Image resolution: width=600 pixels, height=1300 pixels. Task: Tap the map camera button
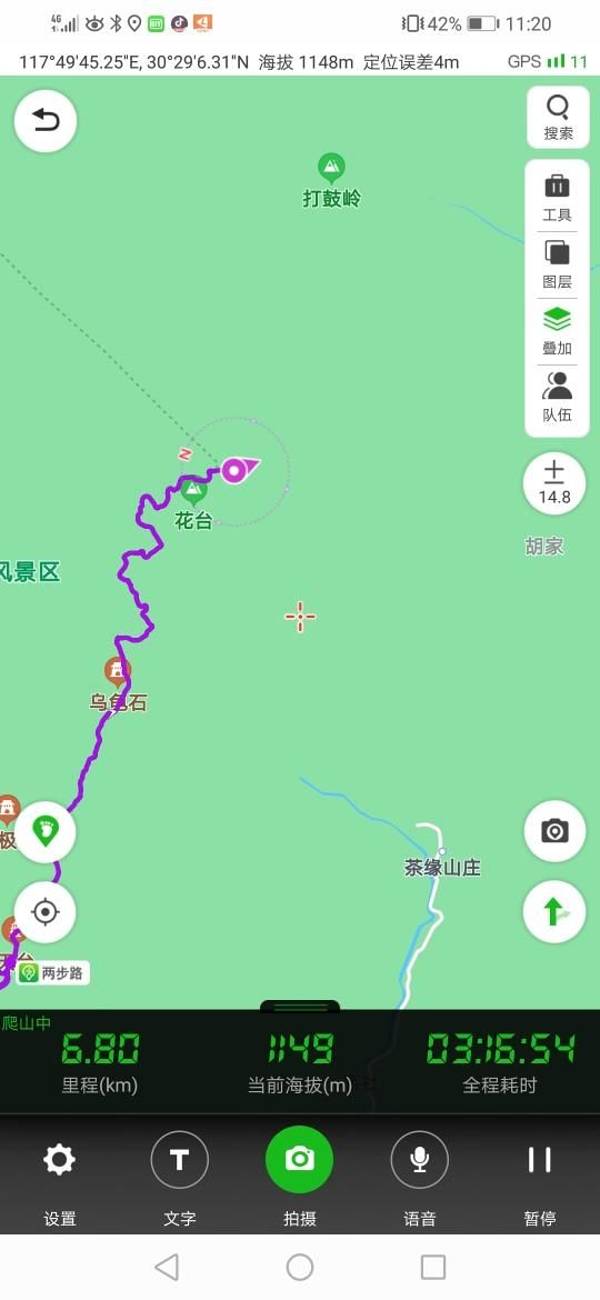554,831
